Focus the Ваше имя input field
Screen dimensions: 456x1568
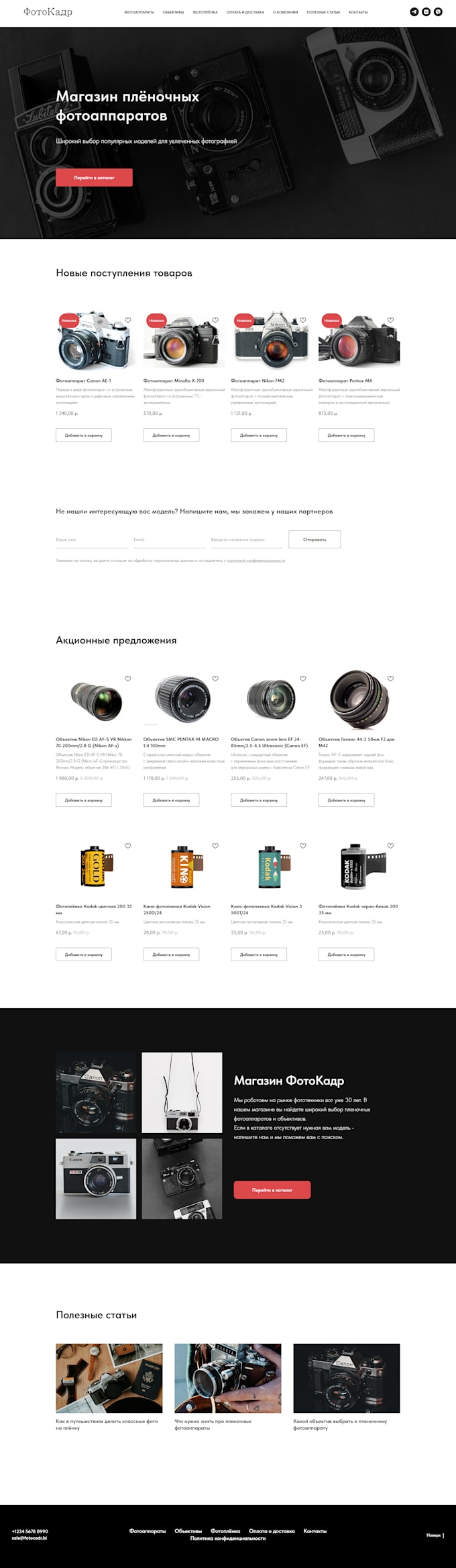(91, 540)
